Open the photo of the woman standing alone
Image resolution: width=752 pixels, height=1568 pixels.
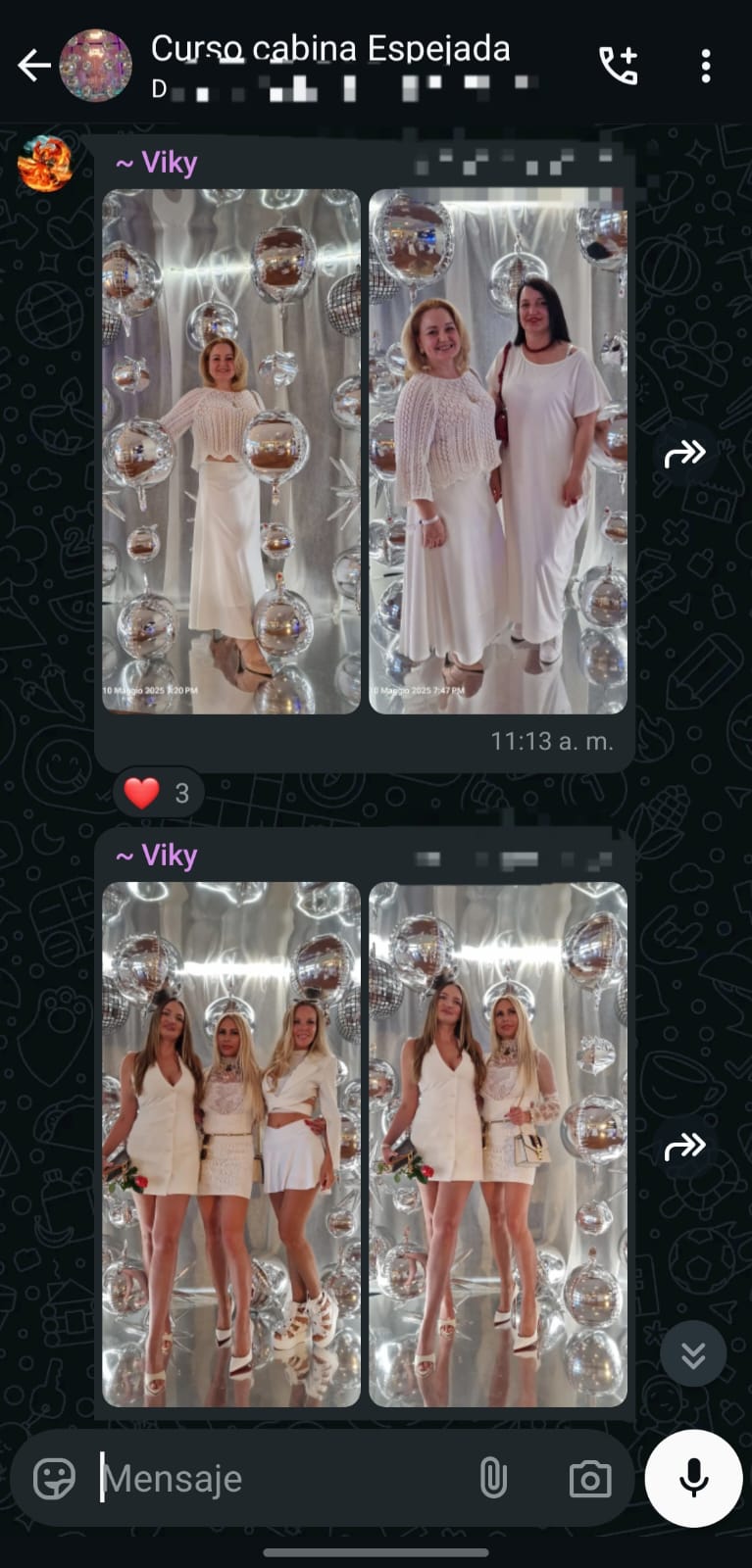(x=231, y=451)
